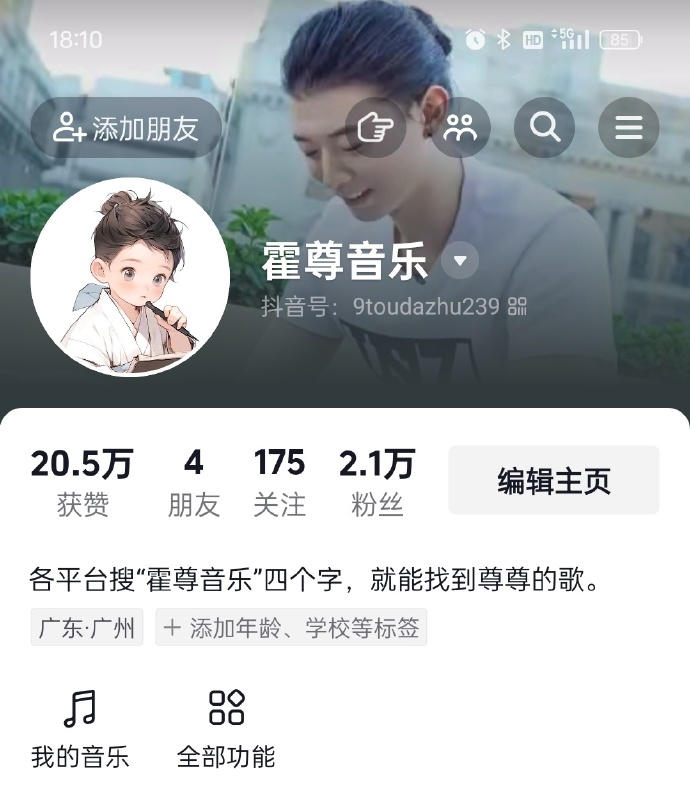Open 我的音乐

[x=80, y=728]
